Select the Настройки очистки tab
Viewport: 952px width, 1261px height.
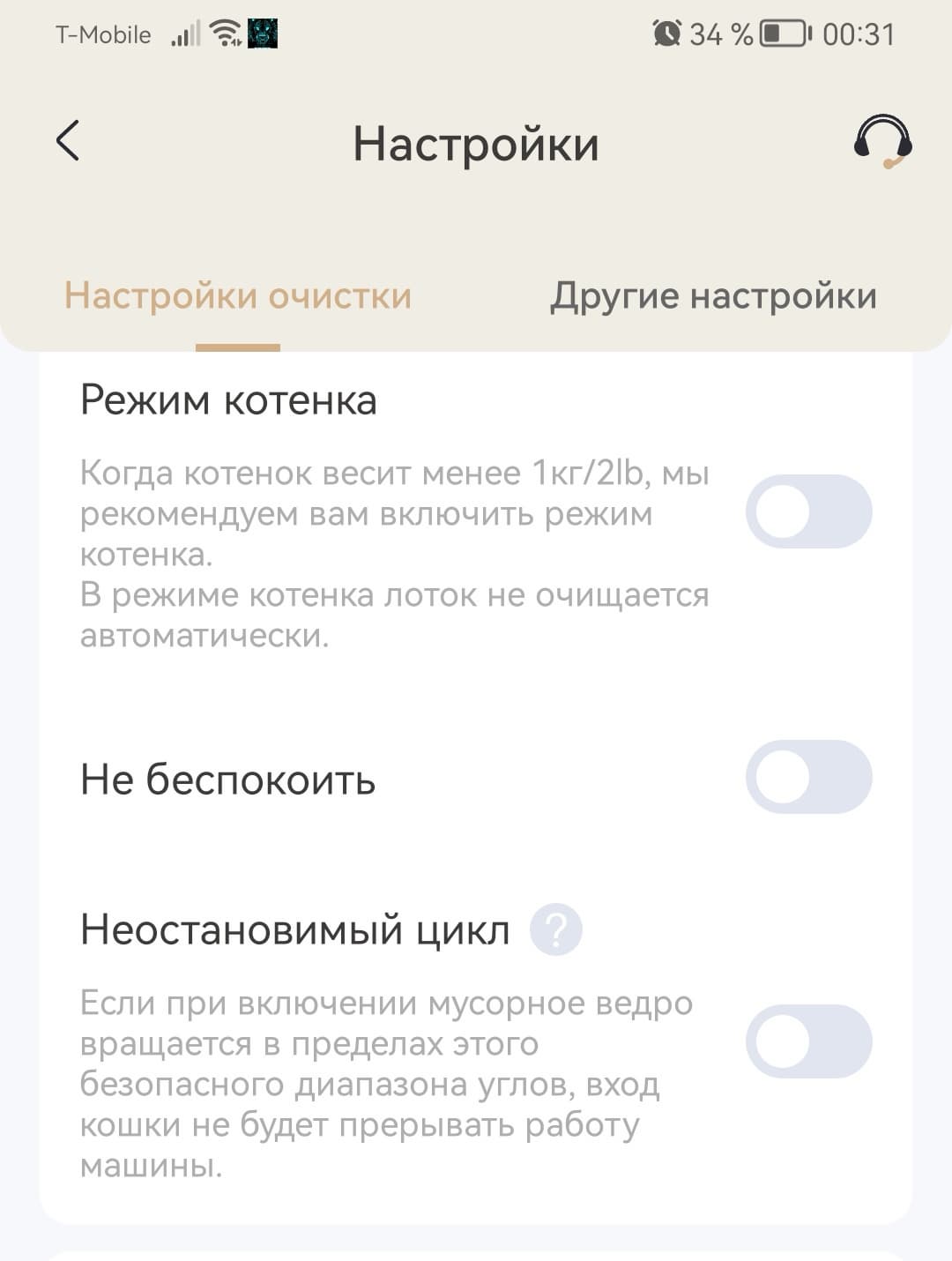point(238,296)
